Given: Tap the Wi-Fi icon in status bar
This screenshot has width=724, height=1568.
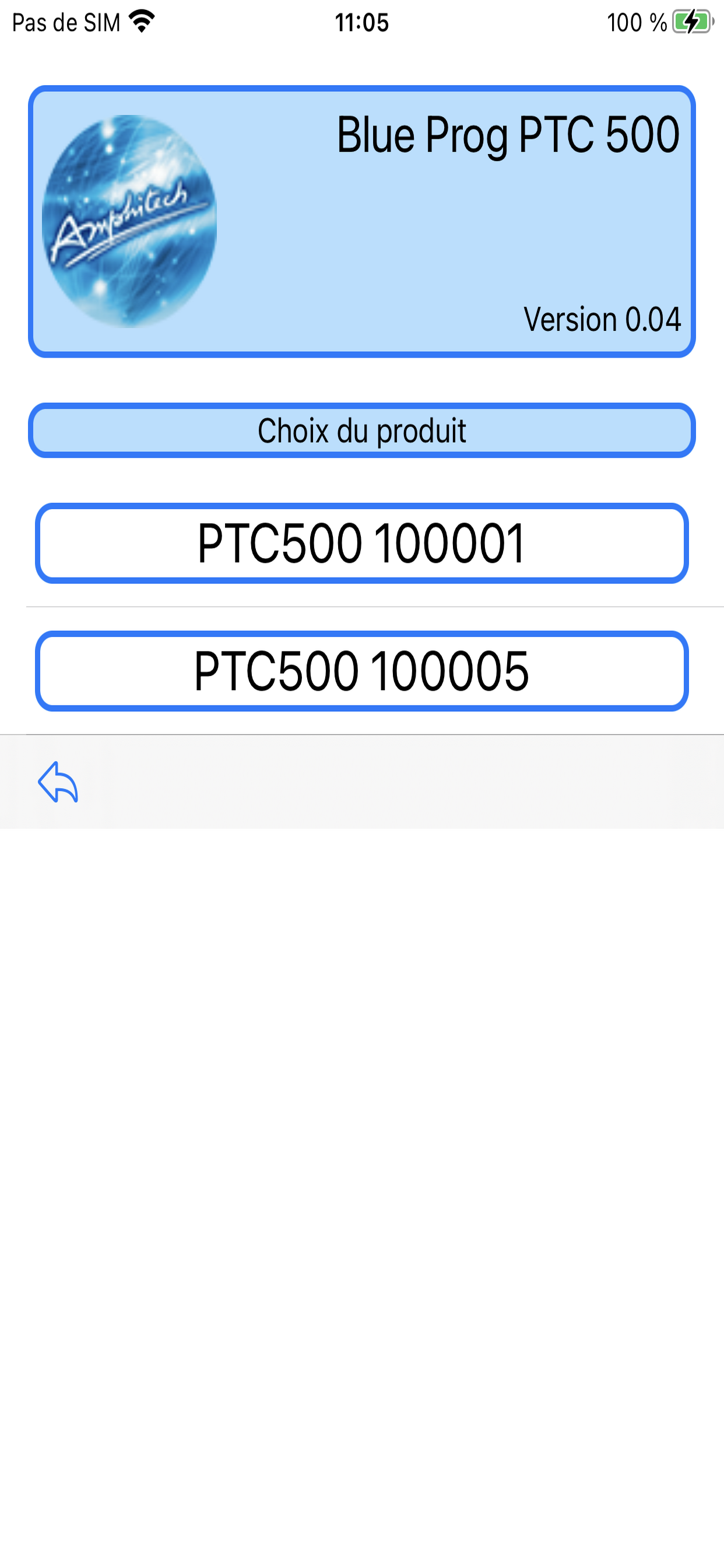Looking at the screenshot, I should click(142, 20).
